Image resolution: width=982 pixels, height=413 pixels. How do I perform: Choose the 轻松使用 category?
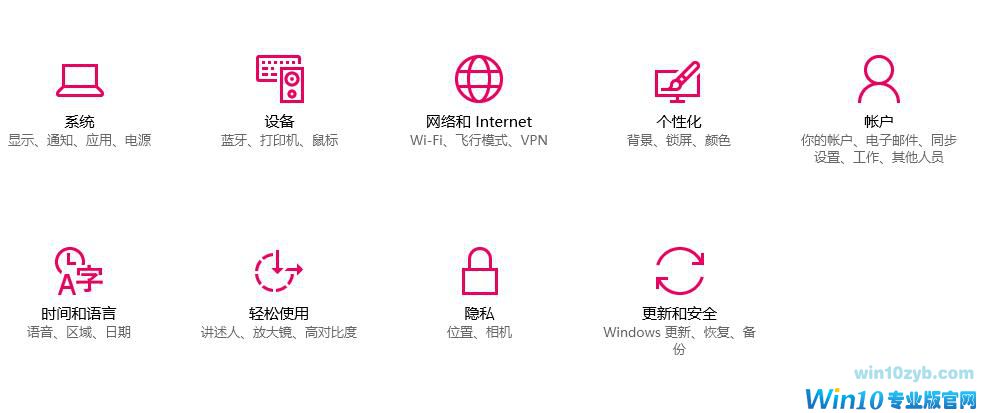tap(278, 272)
